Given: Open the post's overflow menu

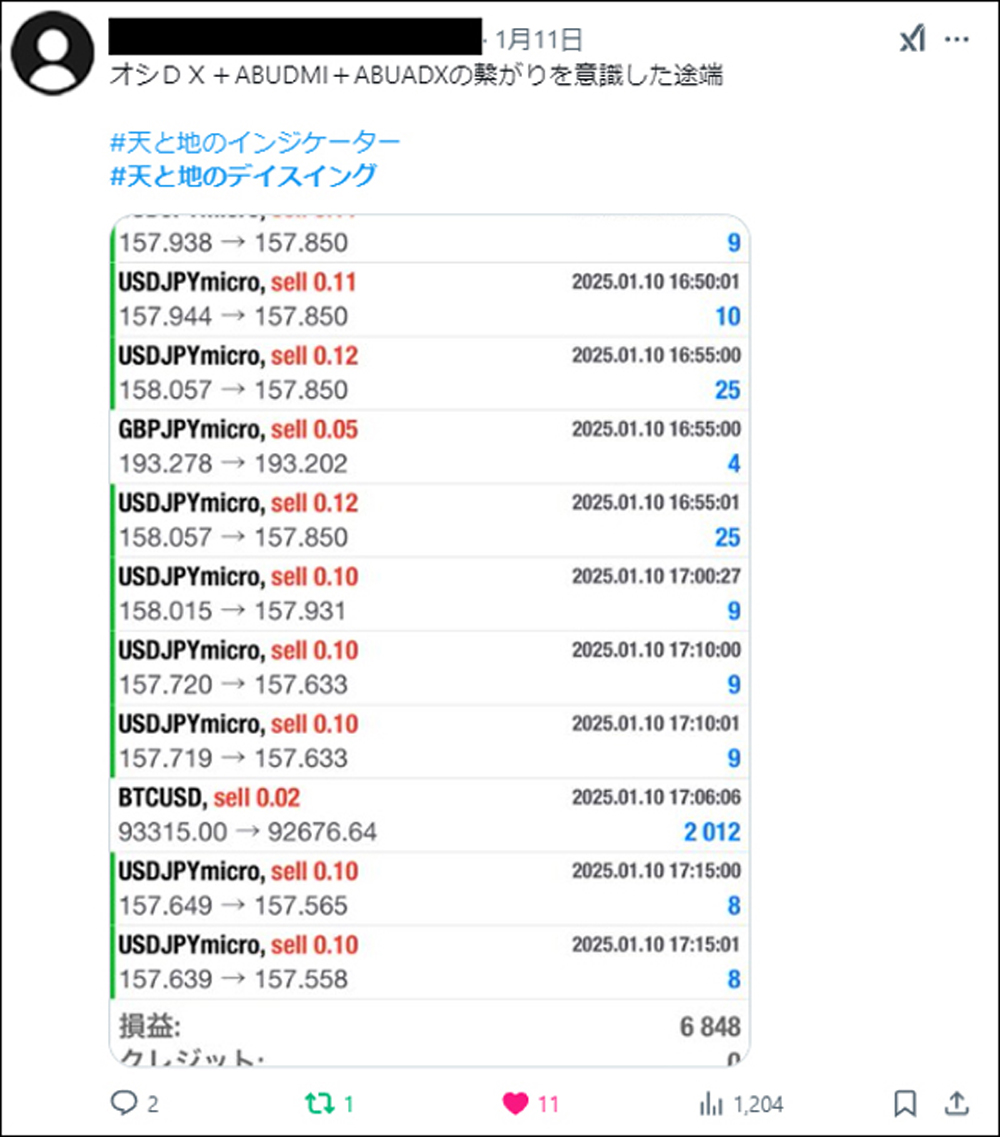Looking at the screenshot, I should coord(957,40).
